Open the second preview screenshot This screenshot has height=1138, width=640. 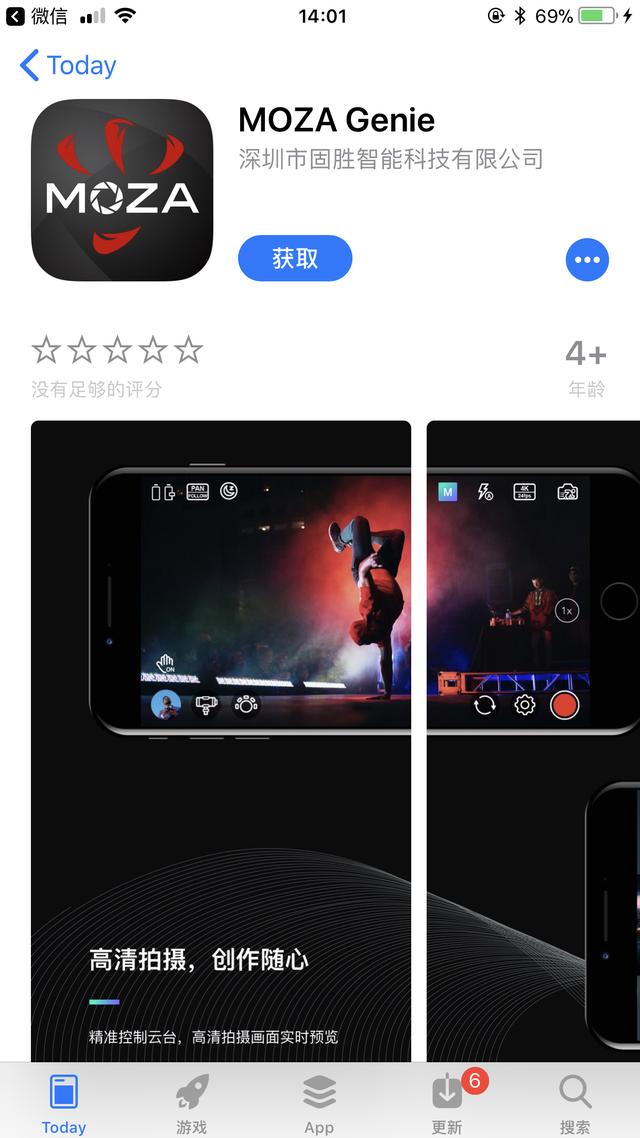(533, 740)
